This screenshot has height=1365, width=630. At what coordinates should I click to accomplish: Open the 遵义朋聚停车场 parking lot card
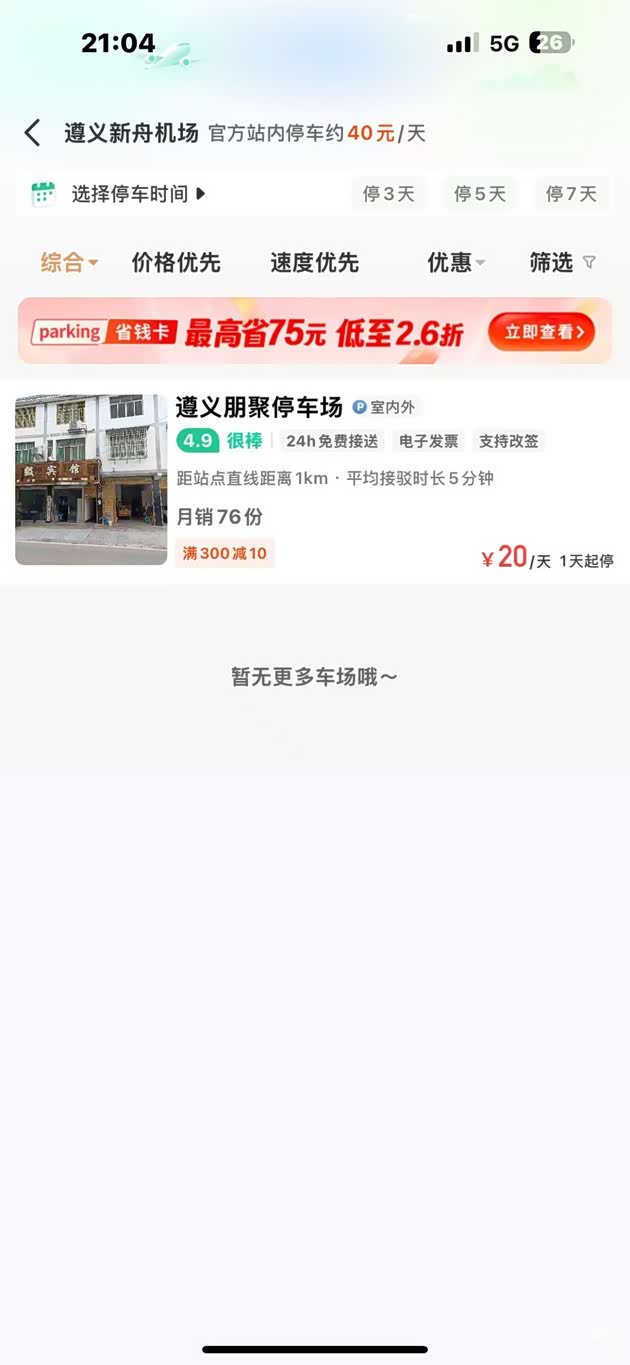click(x=314, y=480)
